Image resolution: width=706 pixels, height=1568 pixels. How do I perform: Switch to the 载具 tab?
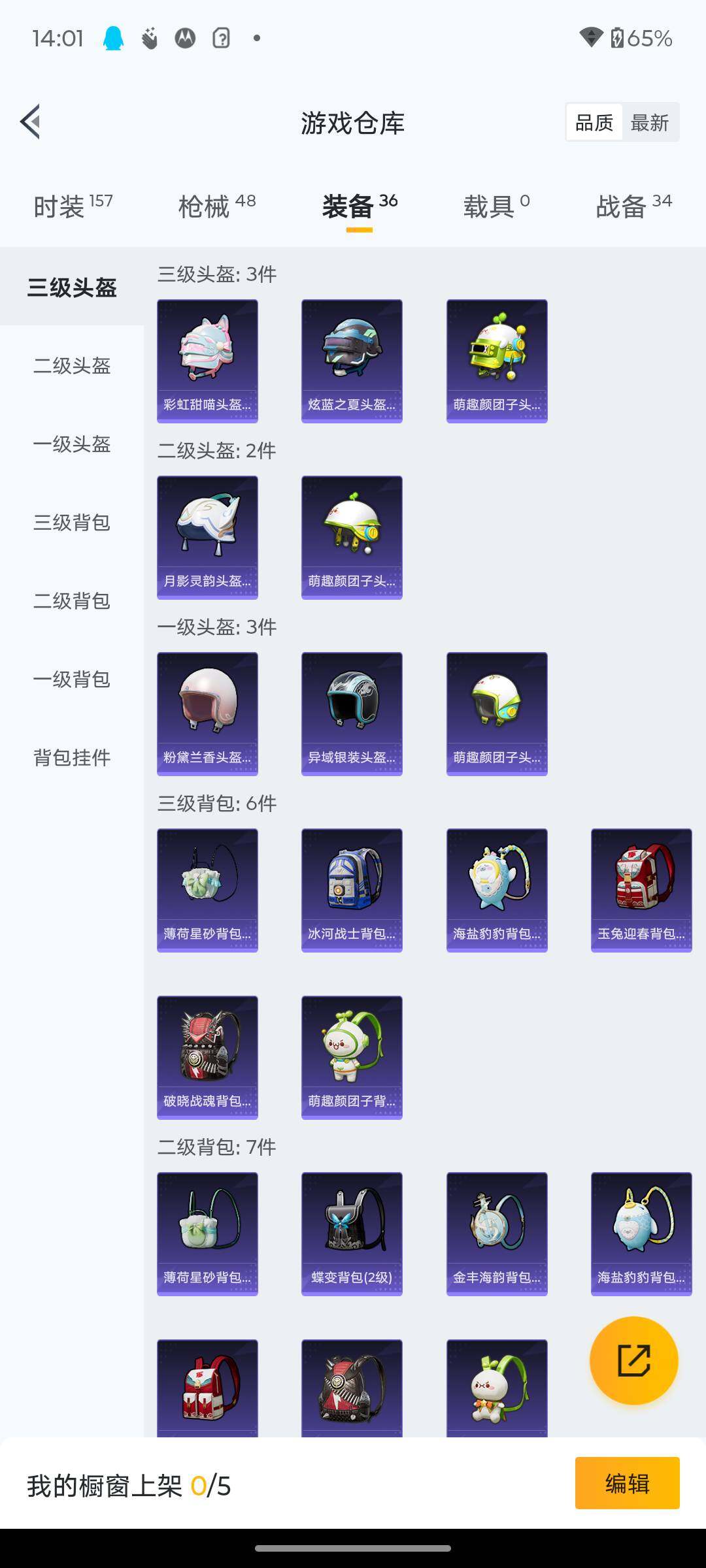(x=496, y=206)
